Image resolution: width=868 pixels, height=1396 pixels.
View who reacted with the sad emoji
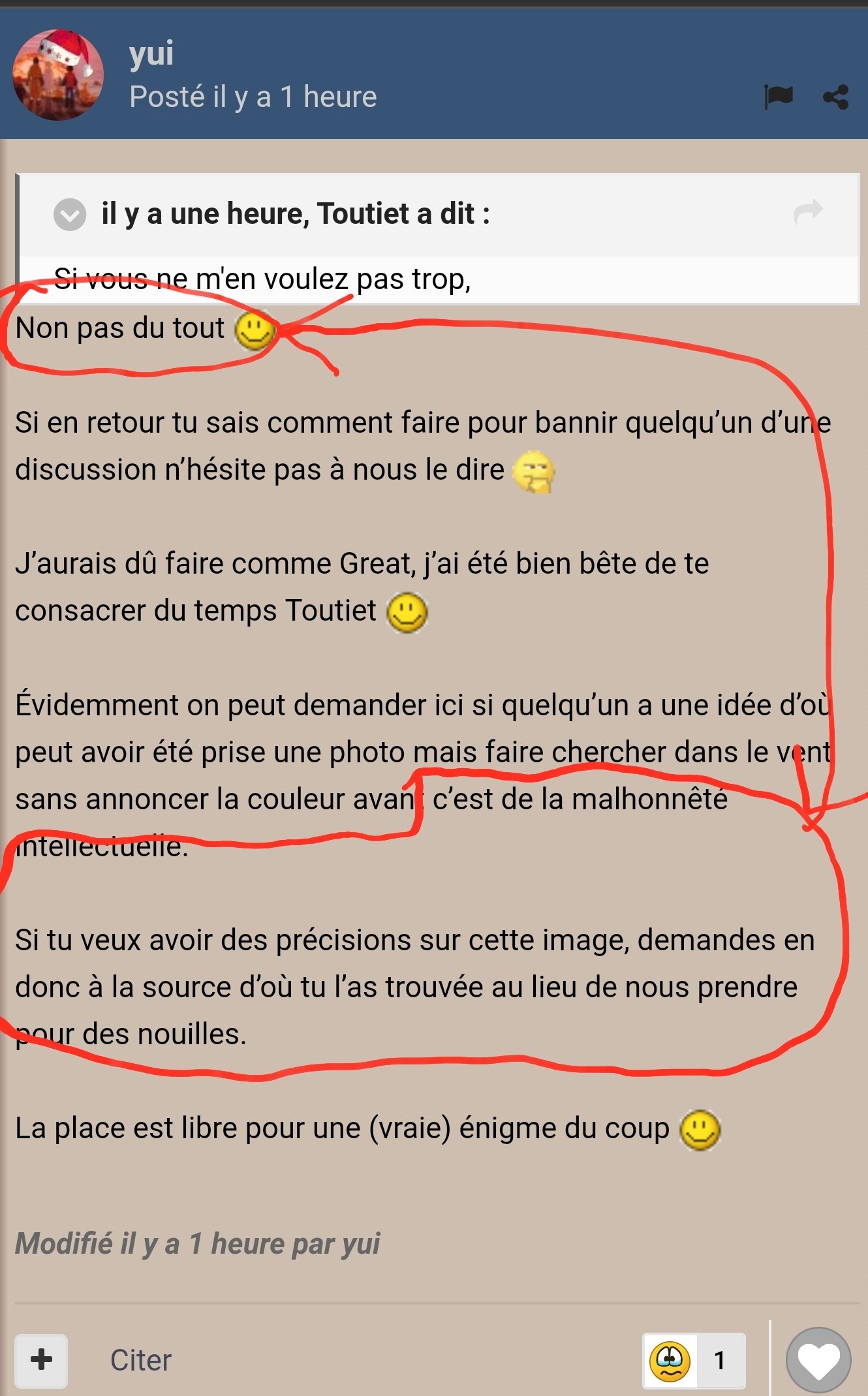693,1360
